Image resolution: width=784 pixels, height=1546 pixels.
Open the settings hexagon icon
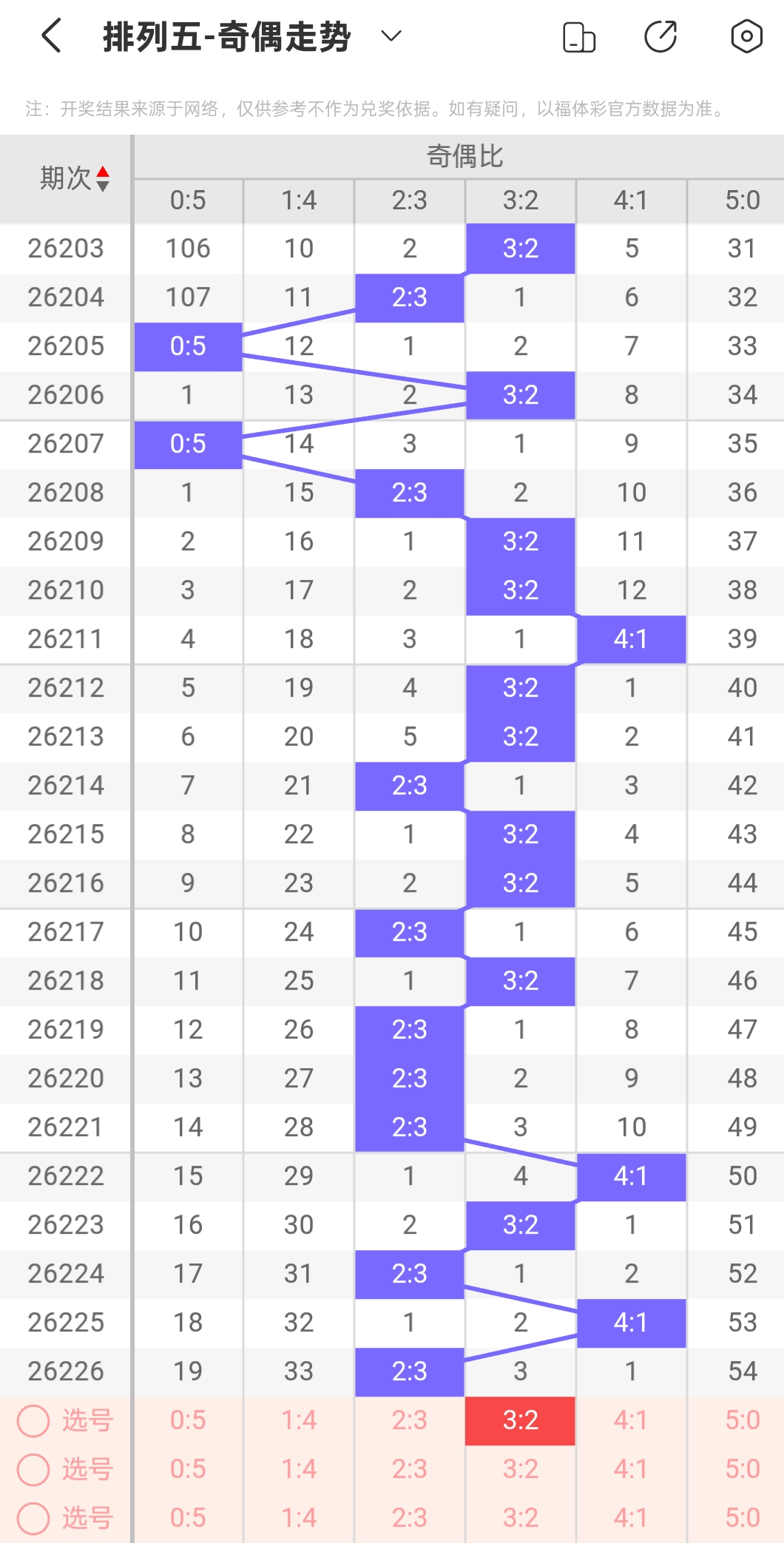746,36
